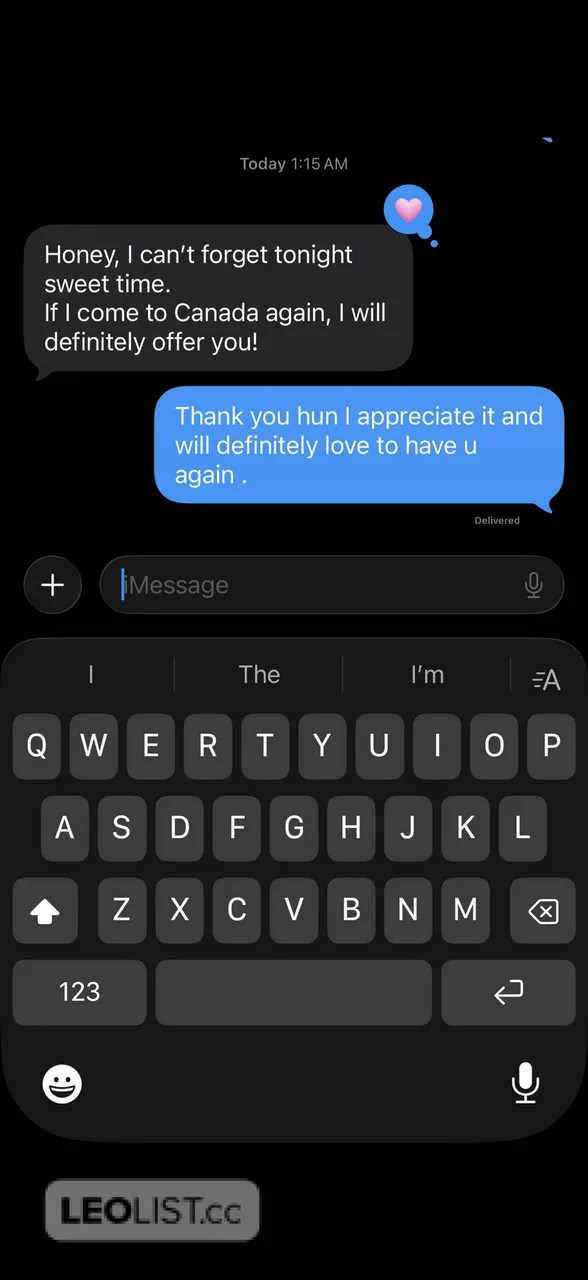This screenshot has height=1280, width=588.
Task: Open the text formatting options icon
Action: coord(546,680)
